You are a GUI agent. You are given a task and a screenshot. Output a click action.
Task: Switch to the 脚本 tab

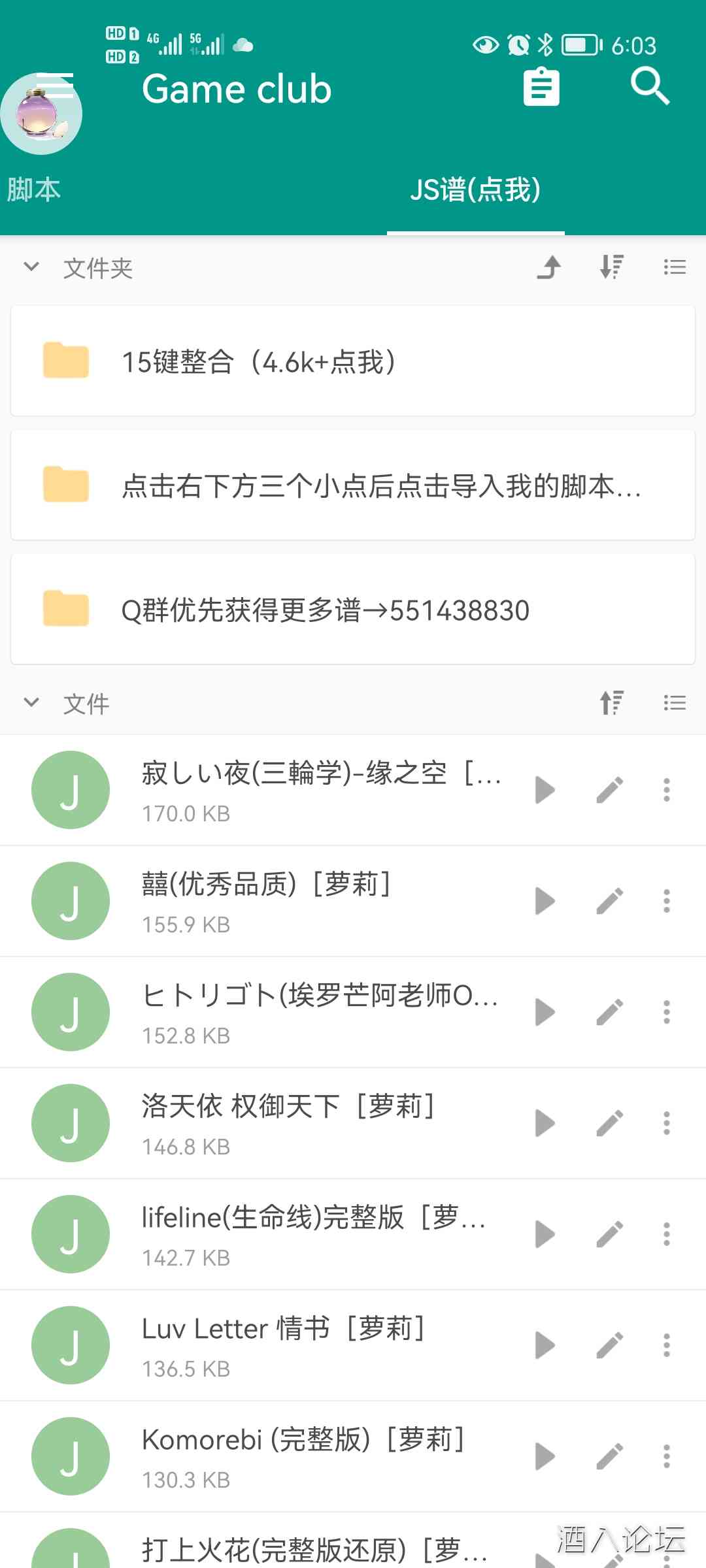pos(34,190)
